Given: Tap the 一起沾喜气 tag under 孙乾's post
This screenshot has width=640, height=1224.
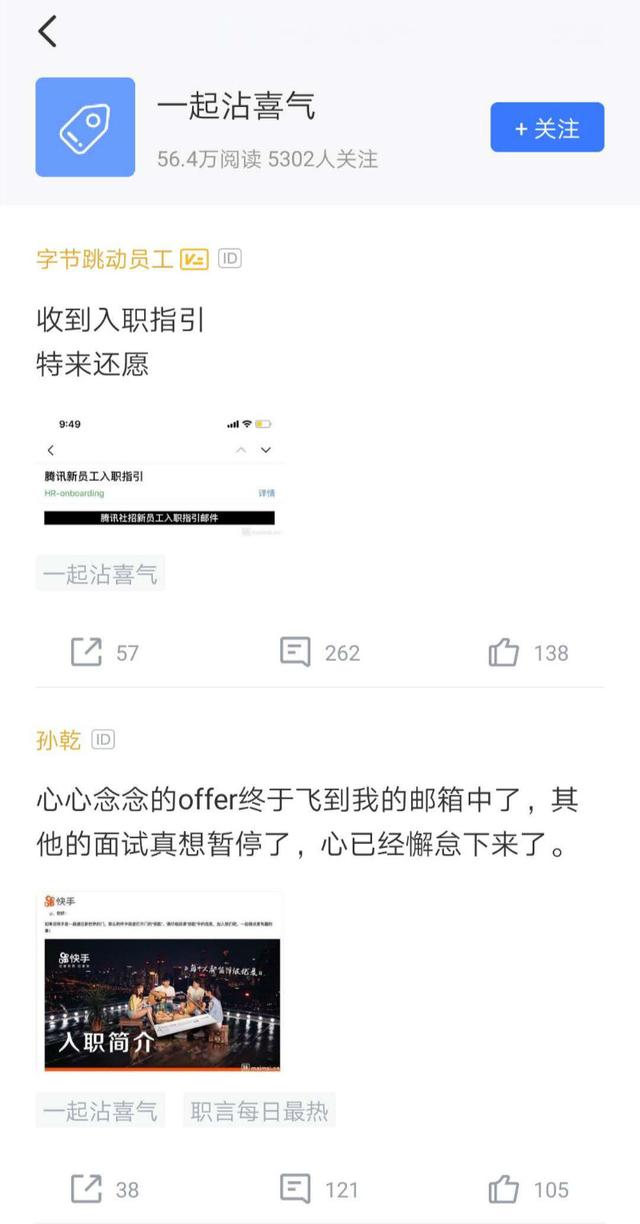Looking at the screenshot, I should [100, 1111].
